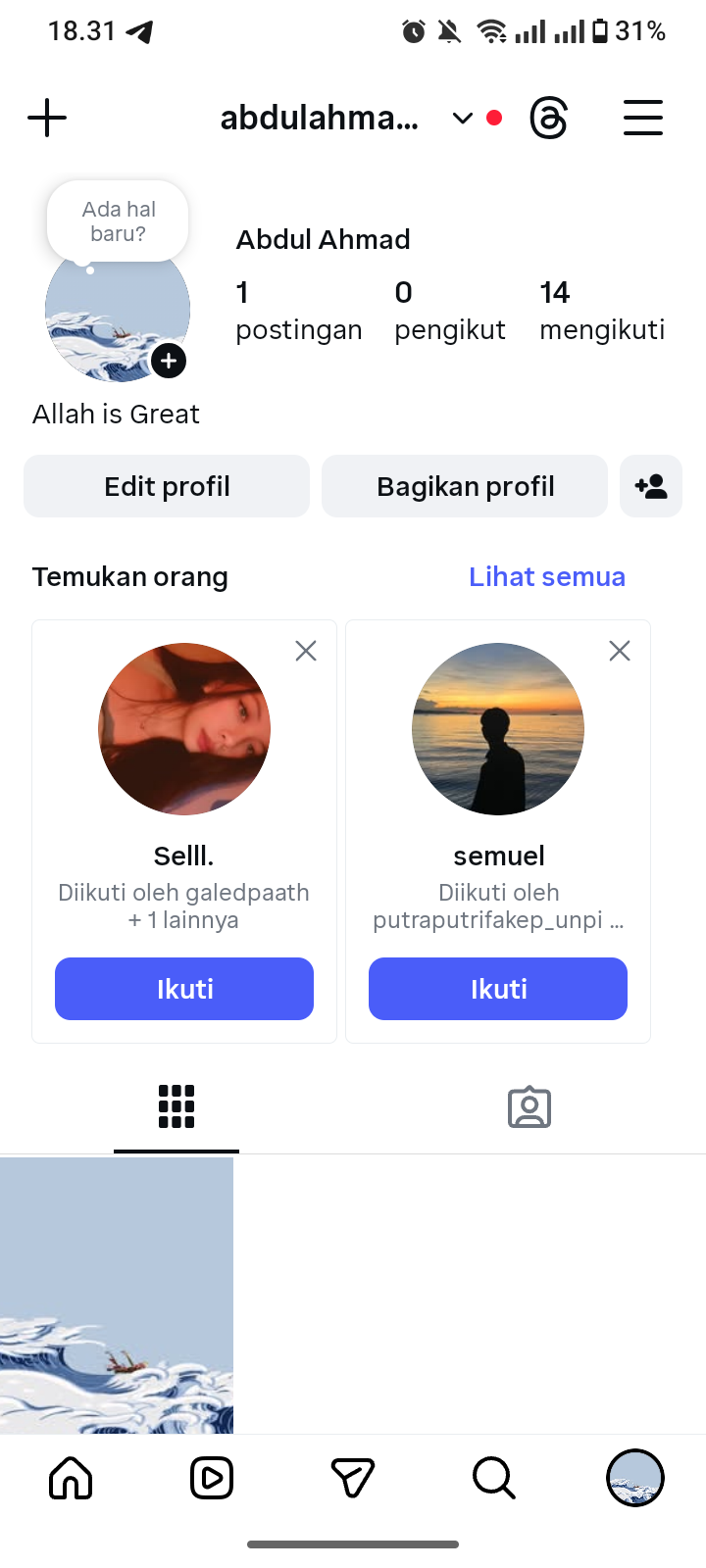
Task: Tap the discover people add-person icon
Action: [651, 486]
